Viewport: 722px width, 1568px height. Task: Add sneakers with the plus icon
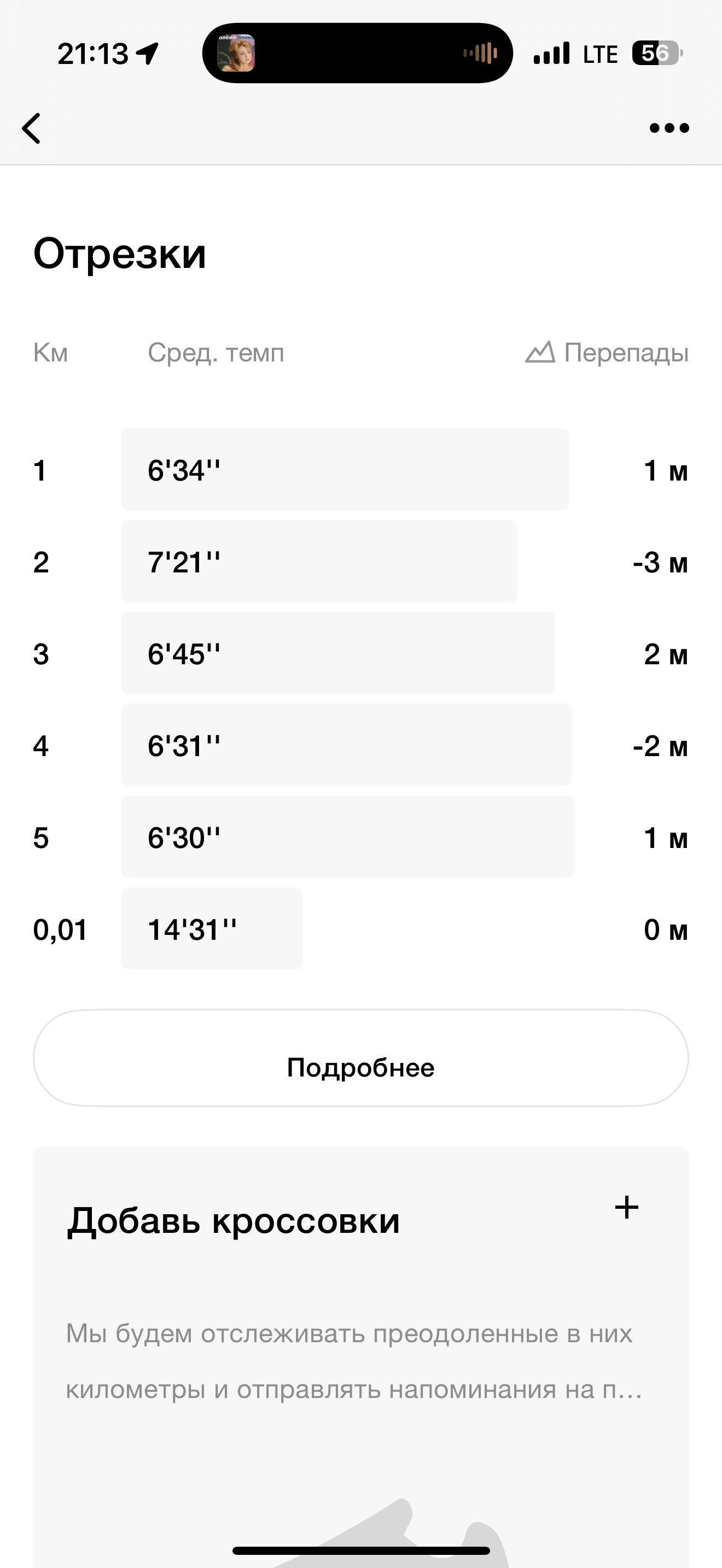coord(626,1207)
